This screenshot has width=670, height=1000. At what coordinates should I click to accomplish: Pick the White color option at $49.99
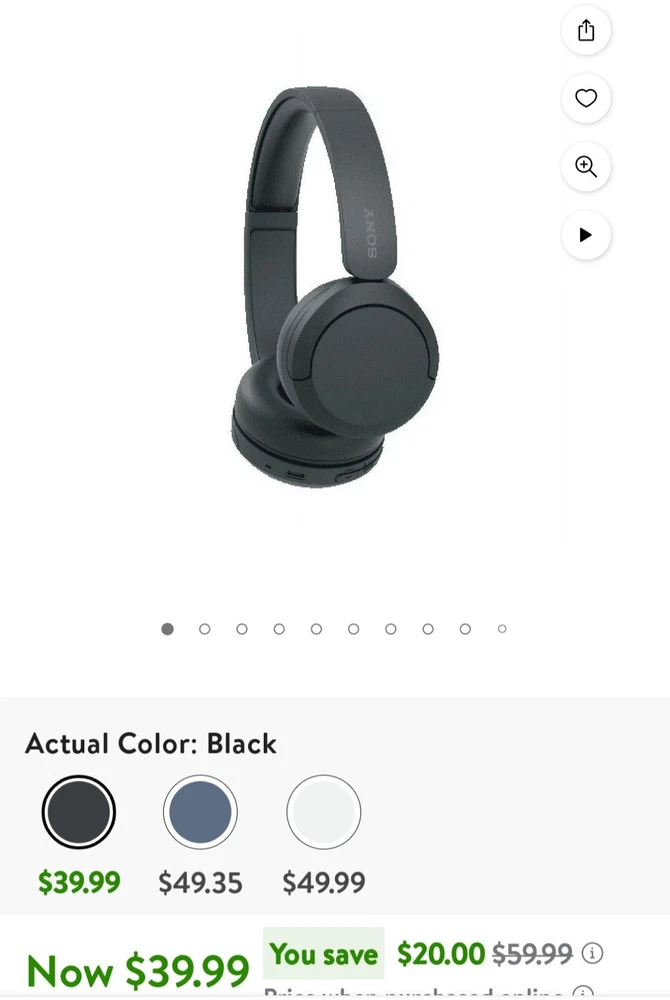tap(323, 812)
